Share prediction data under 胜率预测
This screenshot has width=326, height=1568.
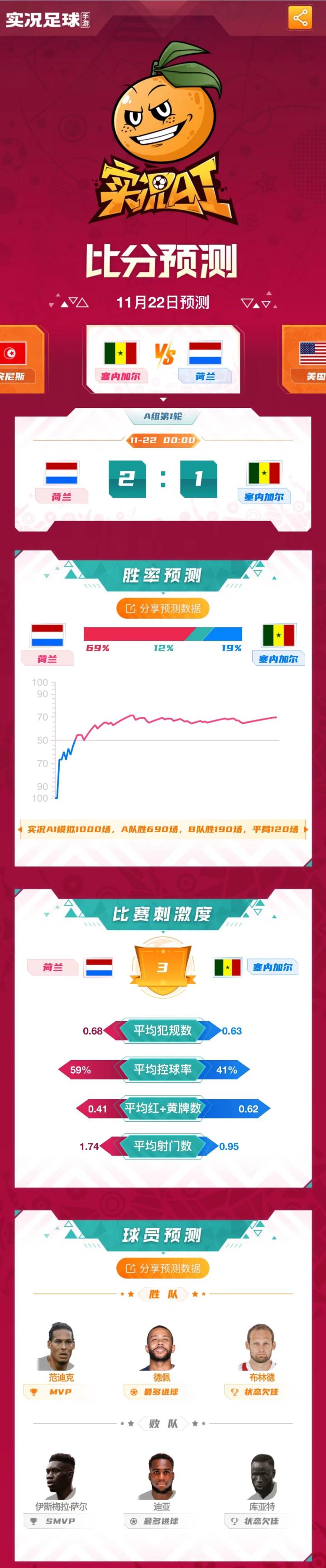(x=163, y=608)
